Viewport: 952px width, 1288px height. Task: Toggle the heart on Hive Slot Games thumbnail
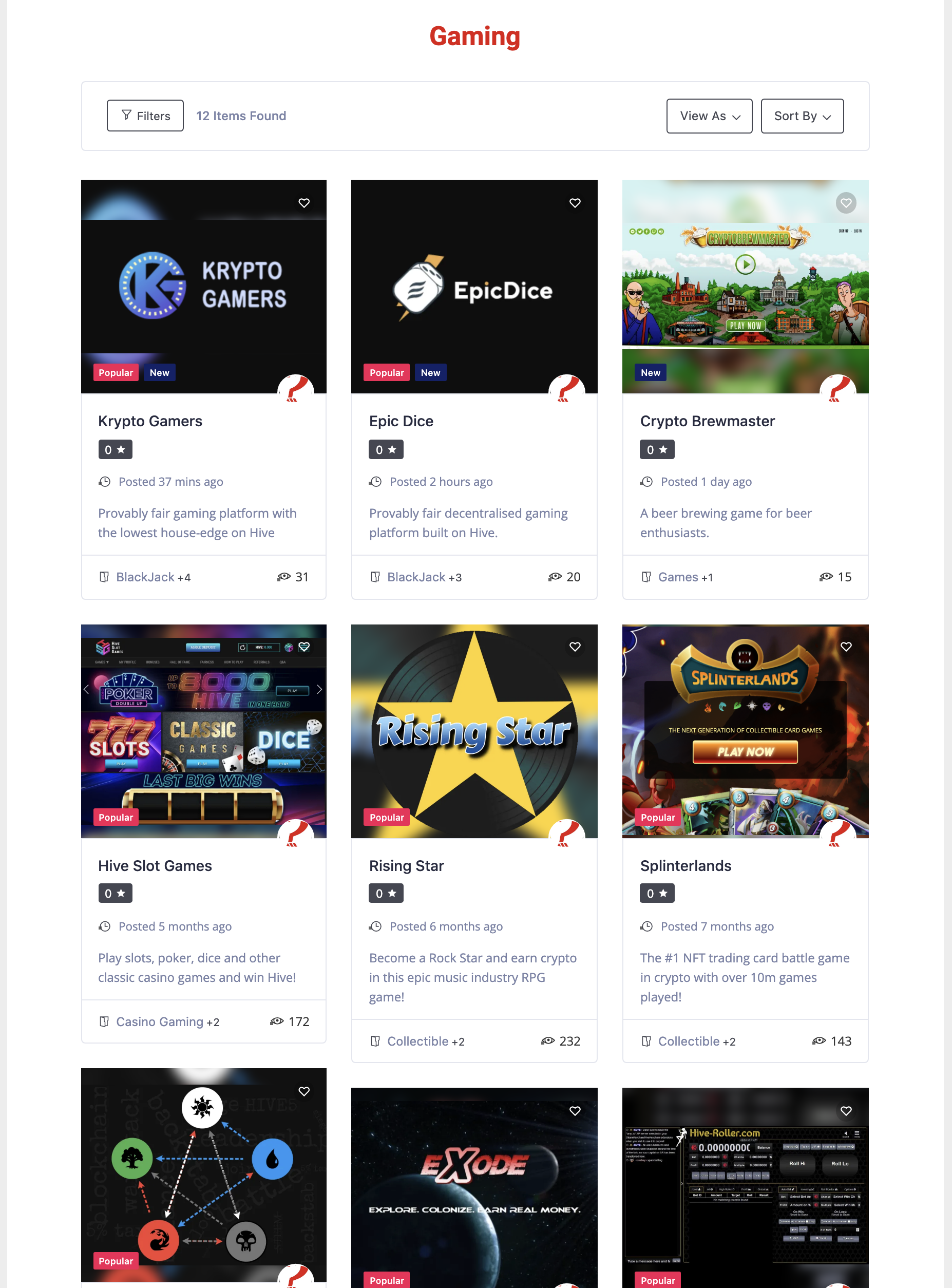click(303, 647)
